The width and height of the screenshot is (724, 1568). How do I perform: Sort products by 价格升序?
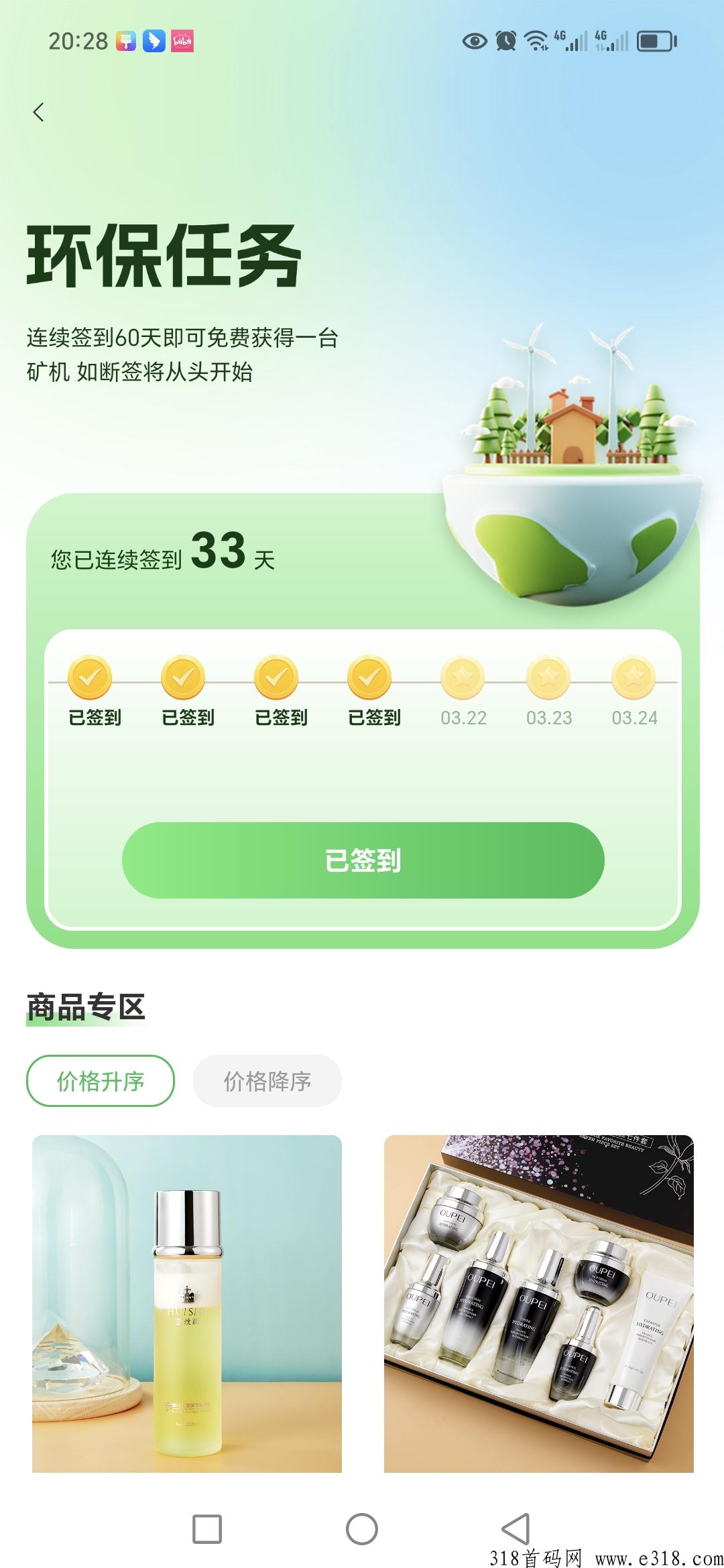(101, 1081)
